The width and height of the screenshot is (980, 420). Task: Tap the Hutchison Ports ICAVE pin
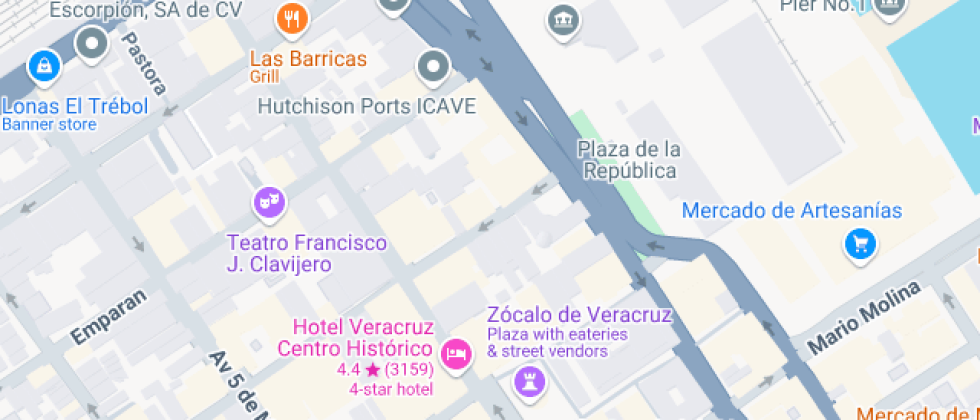pyautogui.click(x=433, y=67)
